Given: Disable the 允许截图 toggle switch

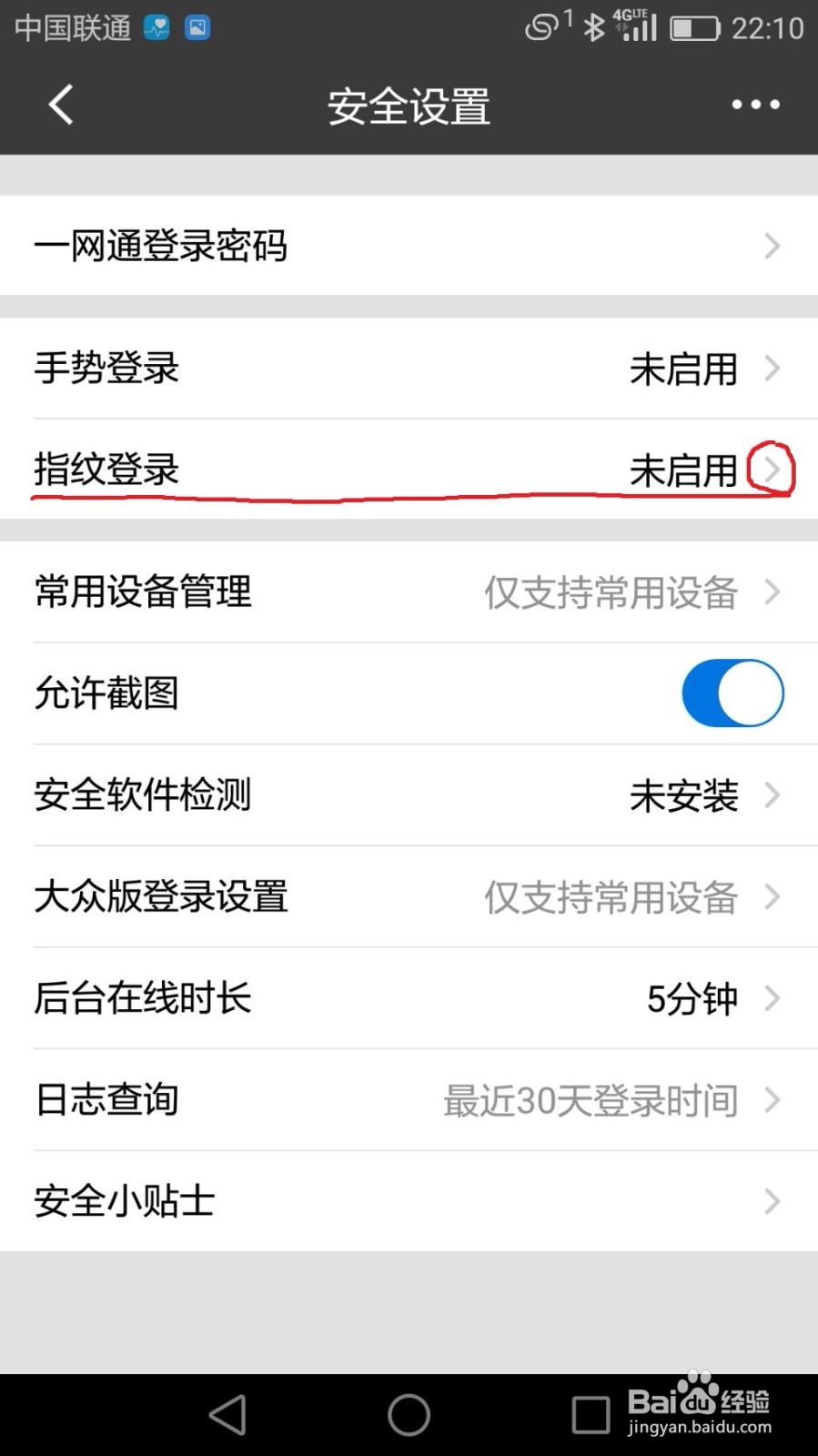Looking at the screenshot, I should coord(732,693).
